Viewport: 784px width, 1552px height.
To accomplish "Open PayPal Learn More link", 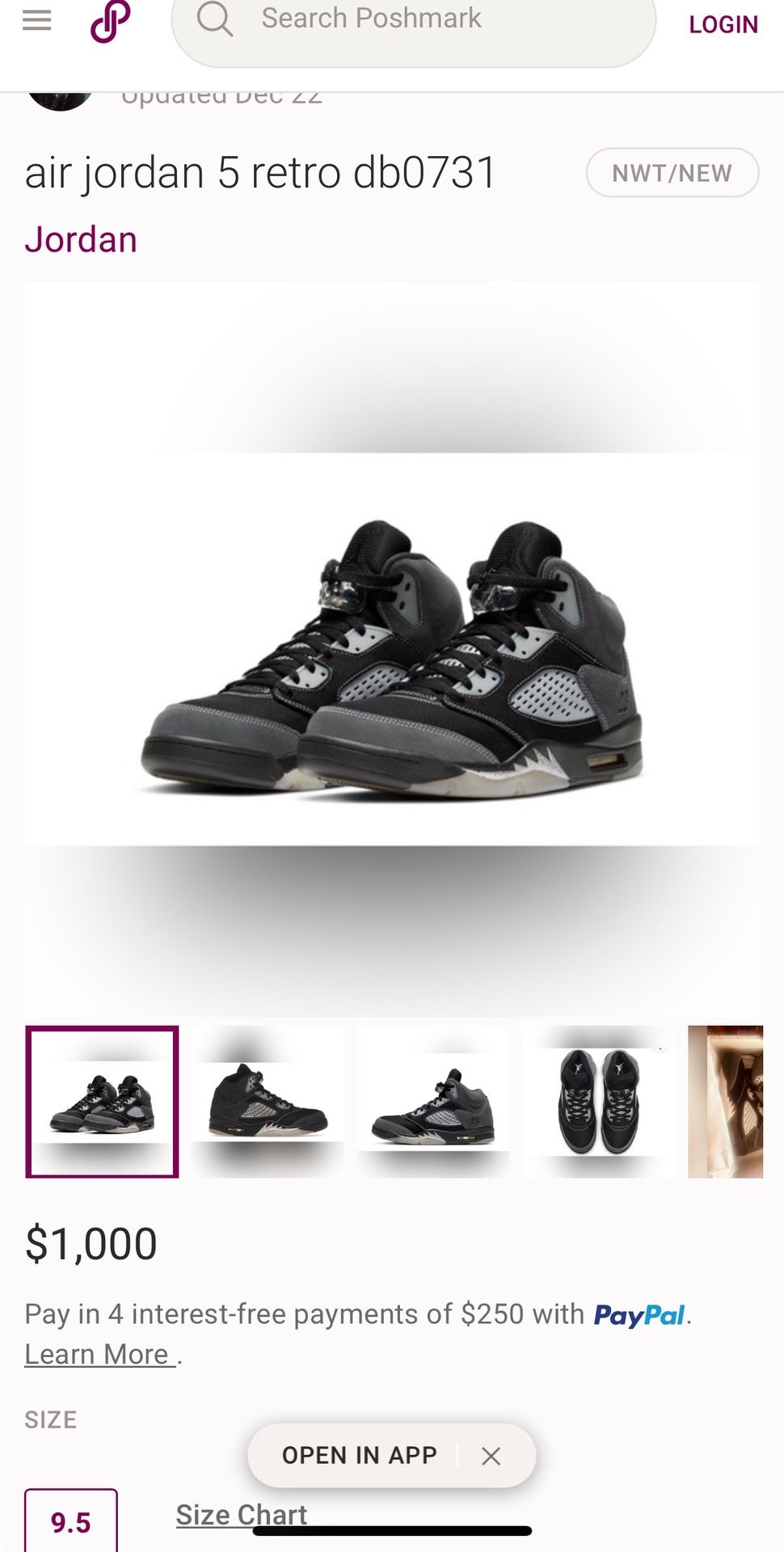I will click(x=99, y=1354).
